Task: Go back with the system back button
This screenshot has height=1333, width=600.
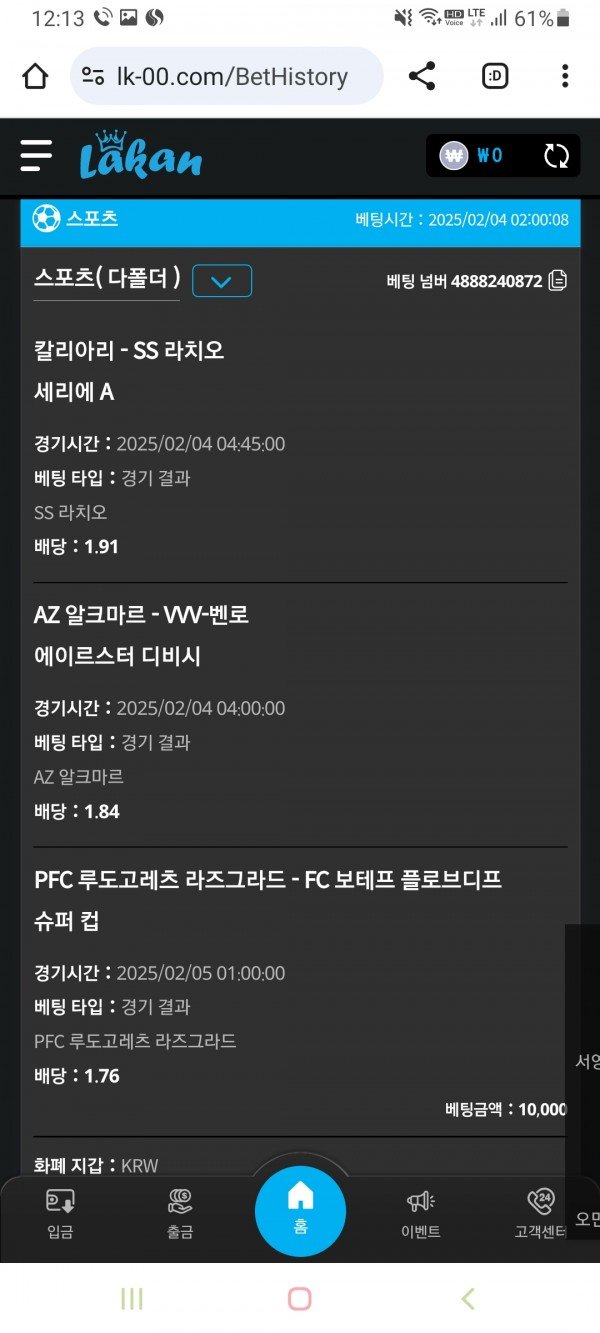Action: (x=467, y=1298)
